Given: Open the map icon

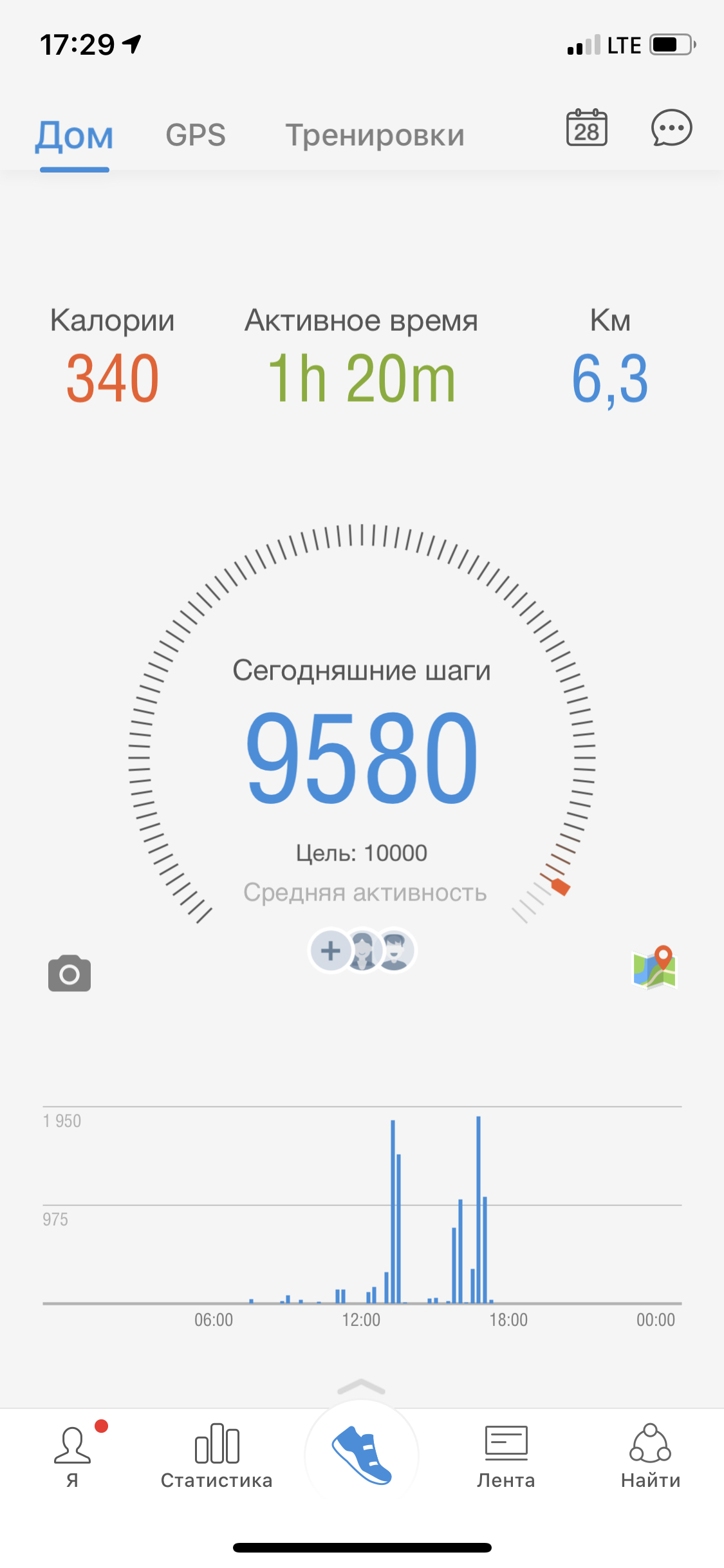Looking at the screenshot, I should click(654, 967).
